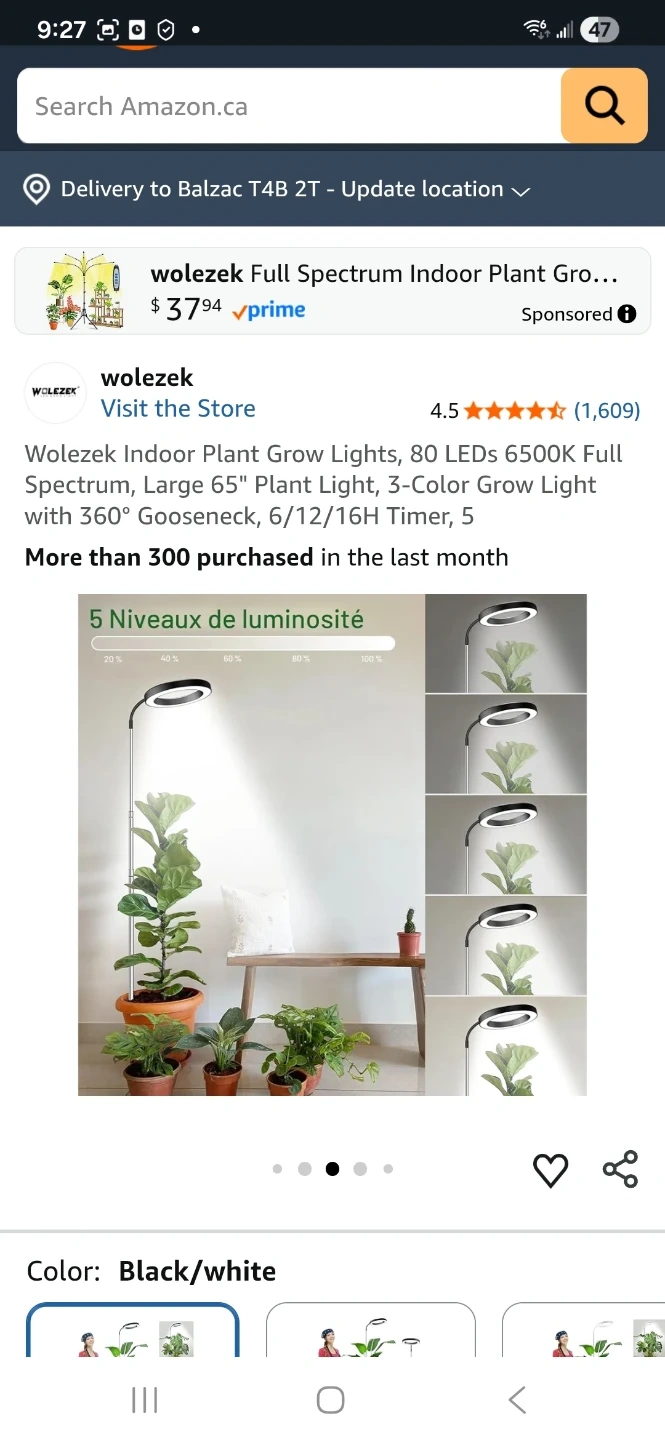
Task: Choose the second color variant
Action: (x=371, y=1330)
